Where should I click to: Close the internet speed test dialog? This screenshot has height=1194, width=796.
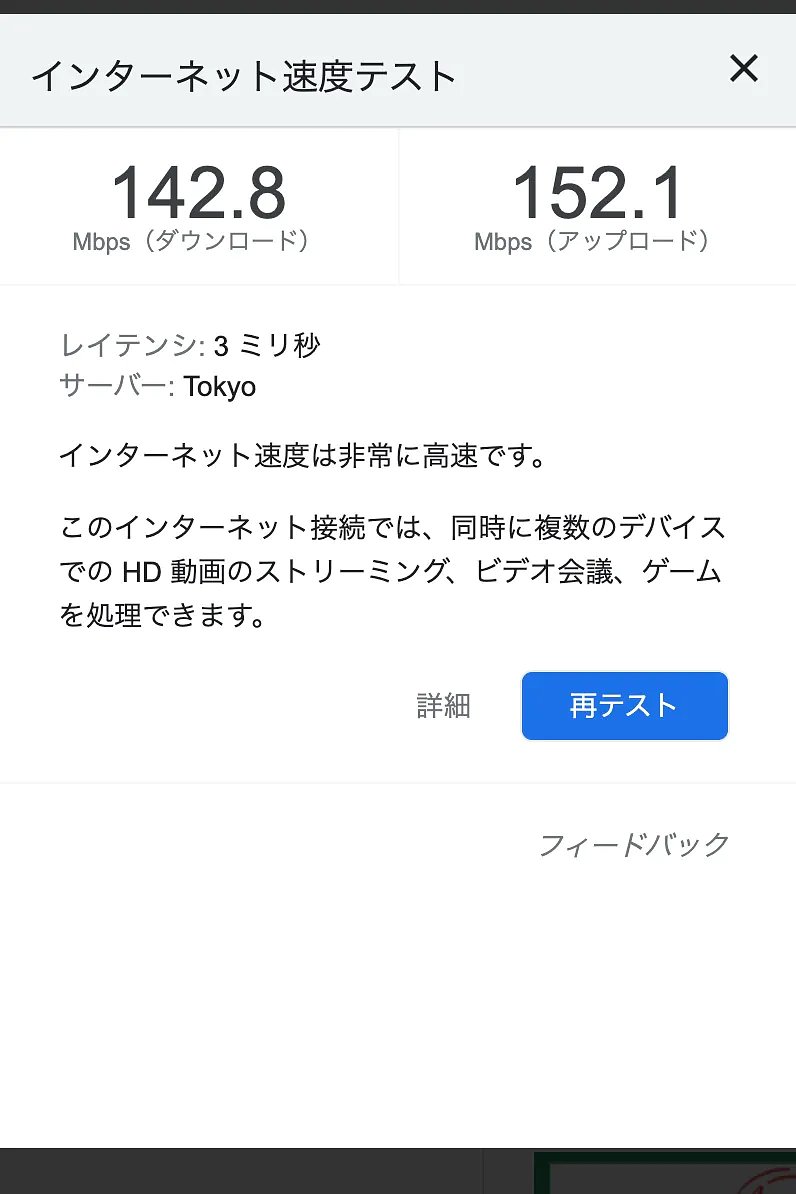coord(744,69)
